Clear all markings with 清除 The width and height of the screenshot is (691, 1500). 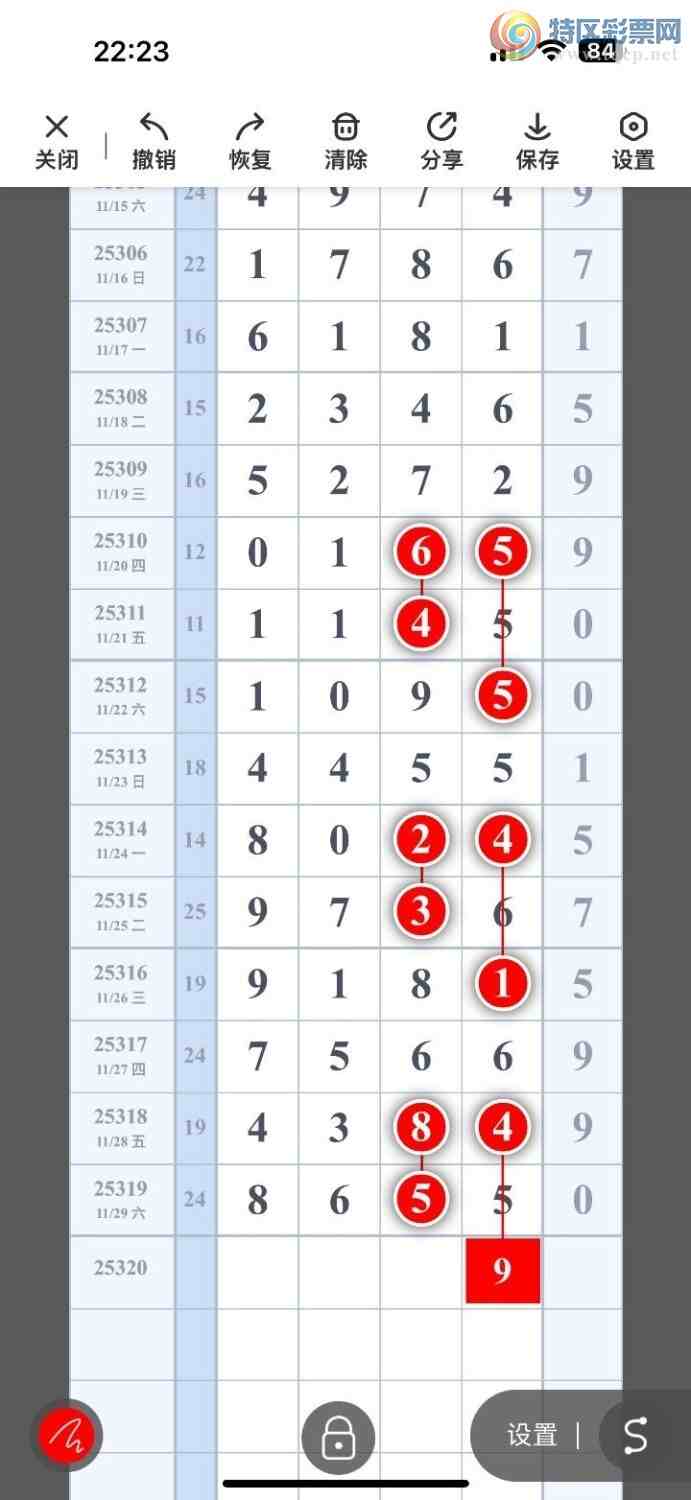click(346, 141)
